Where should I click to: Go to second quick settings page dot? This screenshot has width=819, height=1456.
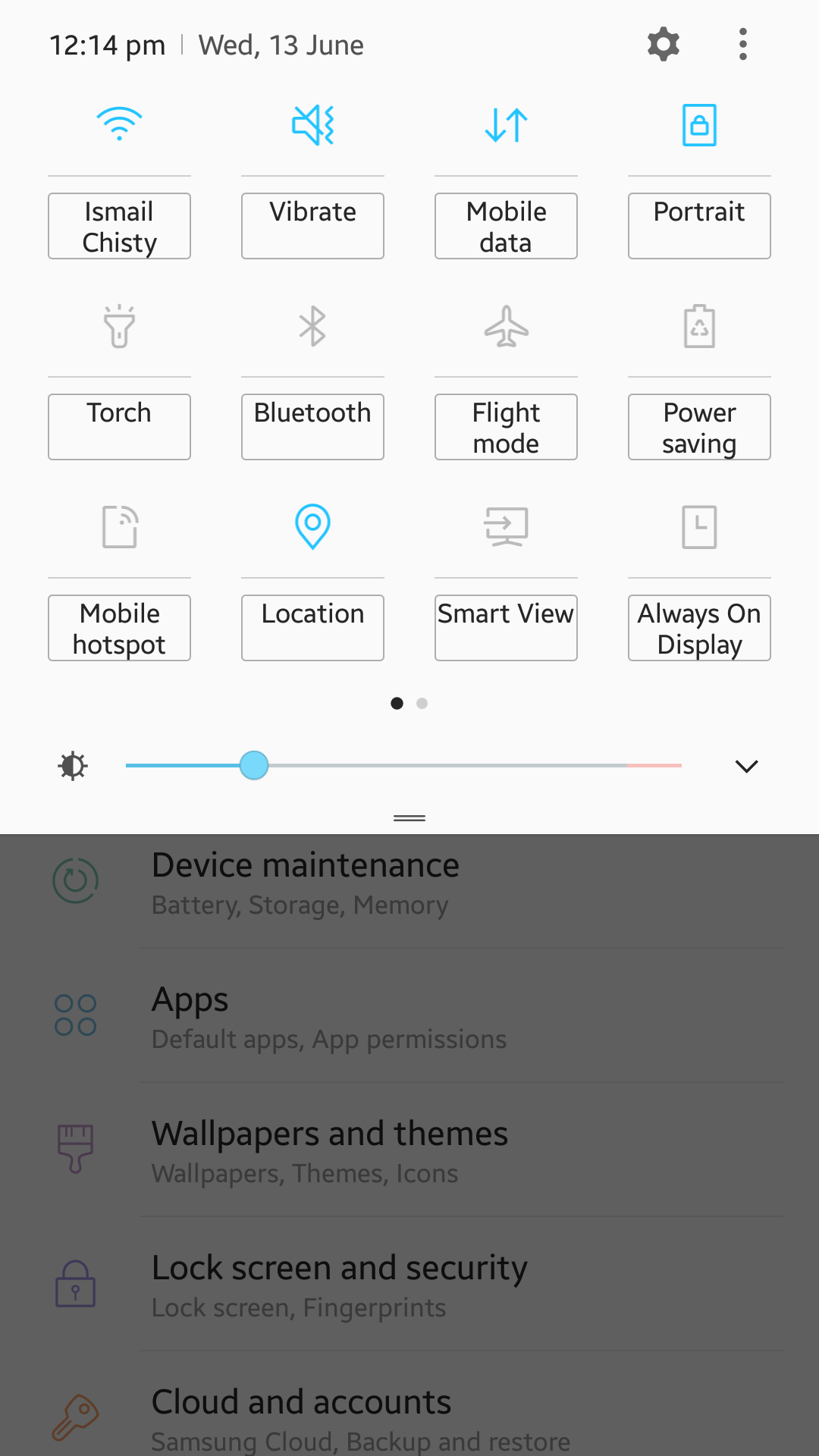pyautogui.click(x=422, y=704)
